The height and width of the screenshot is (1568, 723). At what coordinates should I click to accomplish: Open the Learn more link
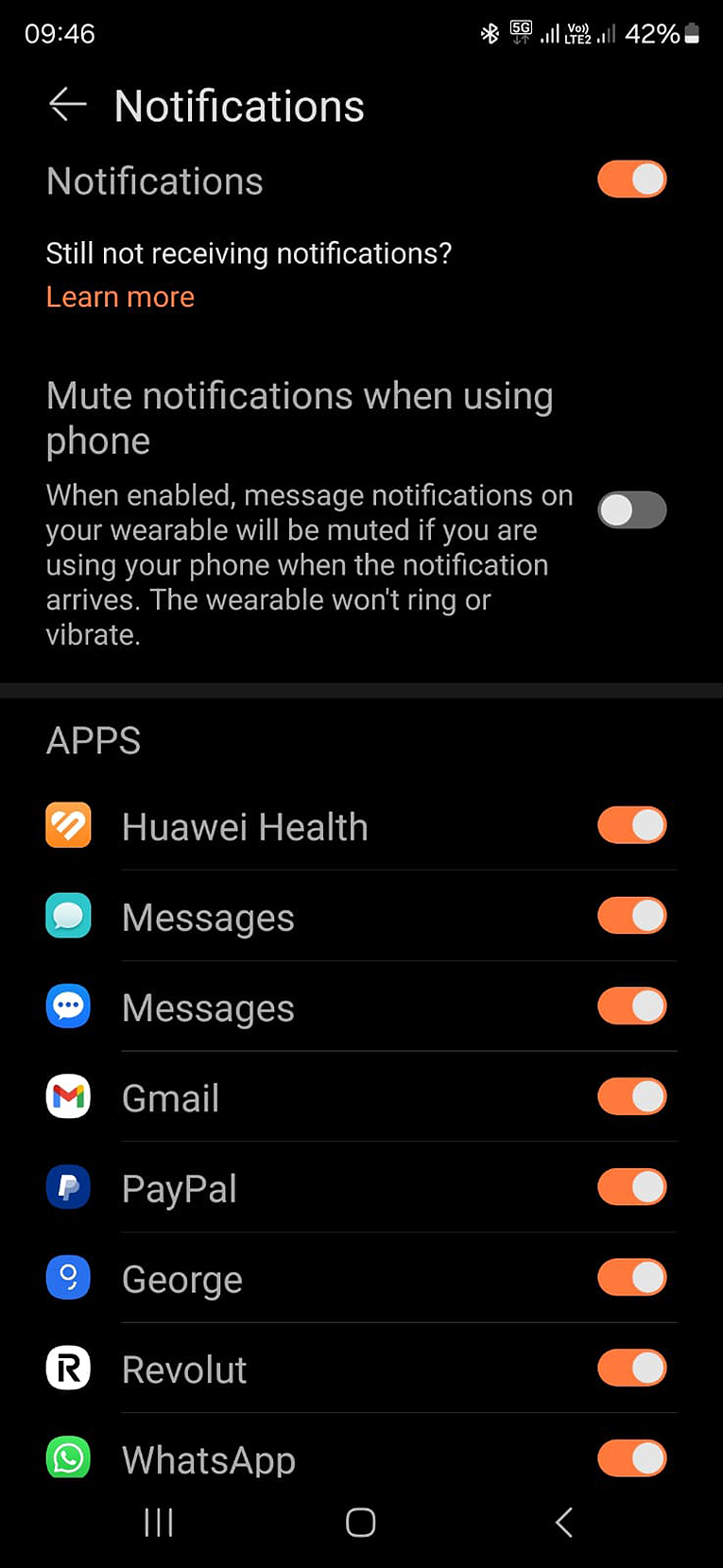pos(120,297)
